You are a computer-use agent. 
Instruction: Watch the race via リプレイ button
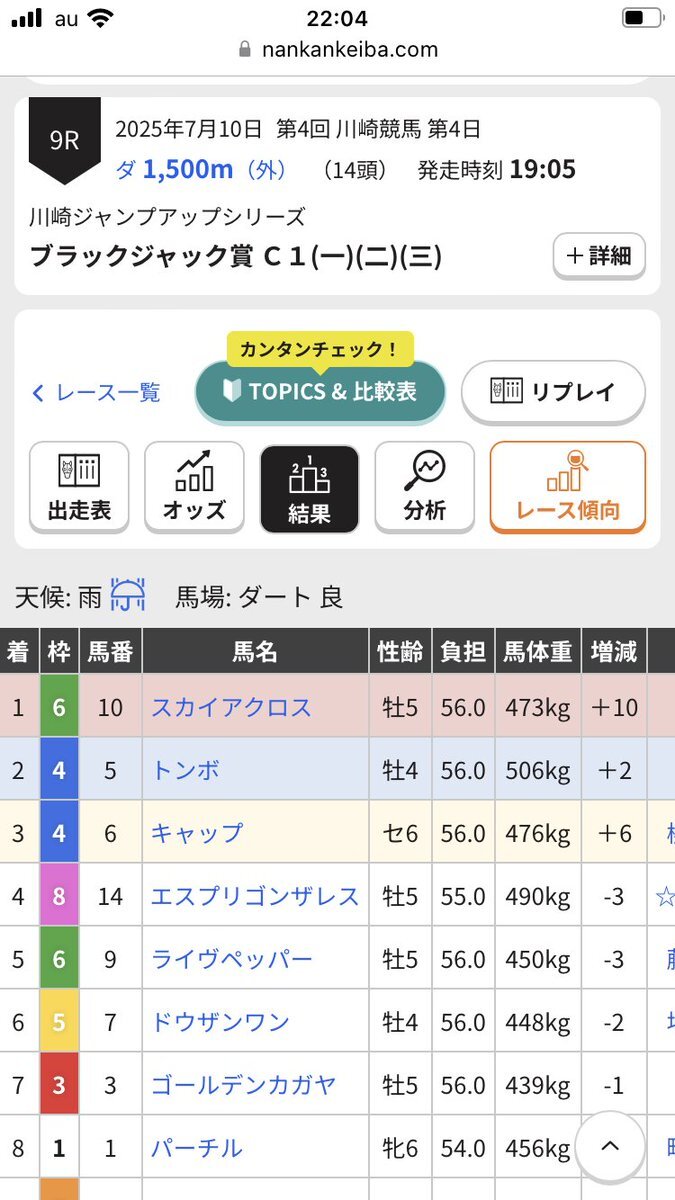click(x=553, y=392)
